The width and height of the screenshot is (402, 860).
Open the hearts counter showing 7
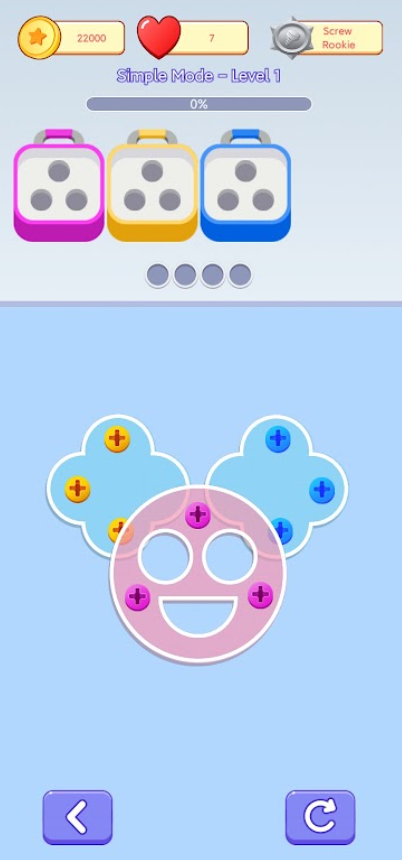(x=192, y=38)
